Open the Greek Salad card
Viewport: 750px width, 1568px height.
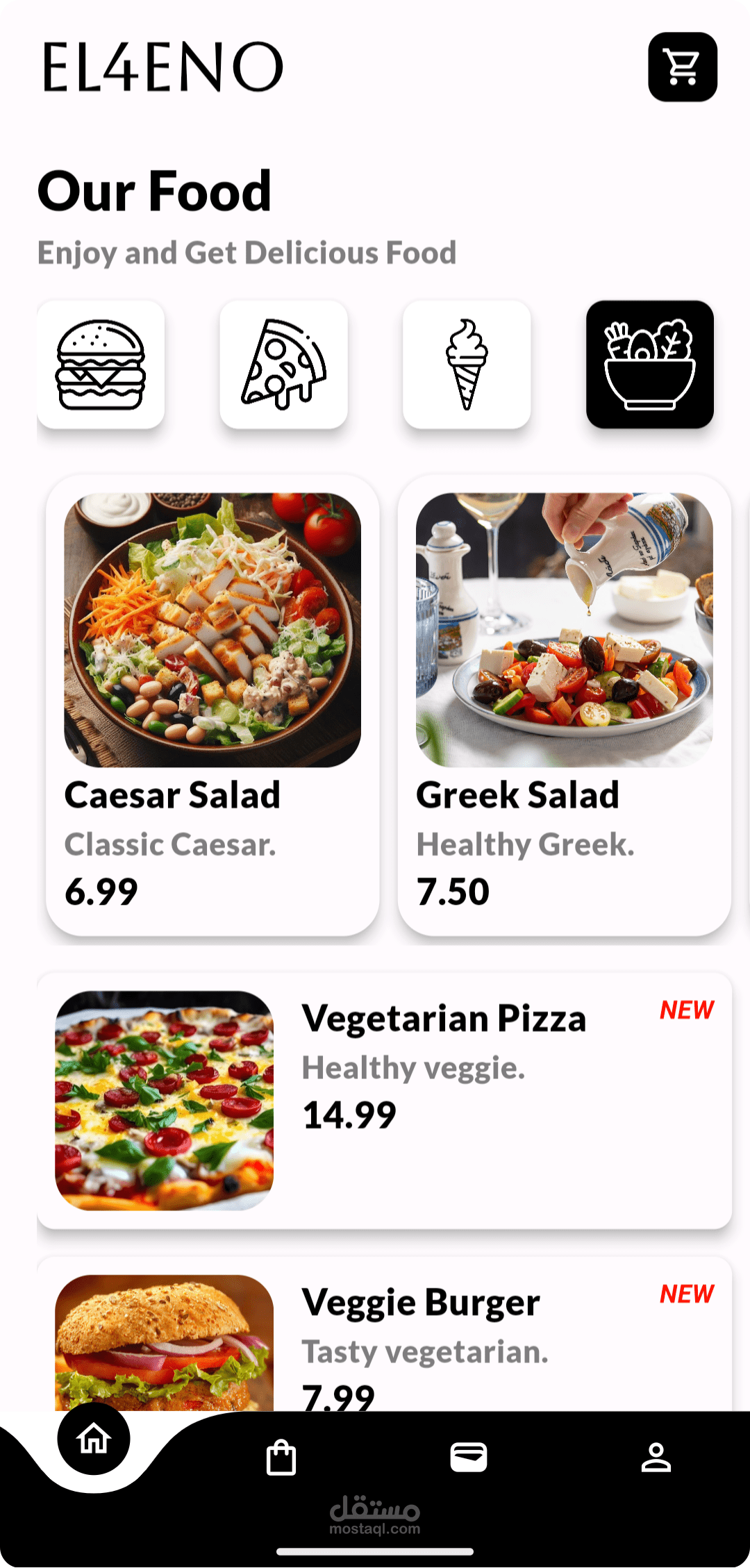click(x=564, y=705)
